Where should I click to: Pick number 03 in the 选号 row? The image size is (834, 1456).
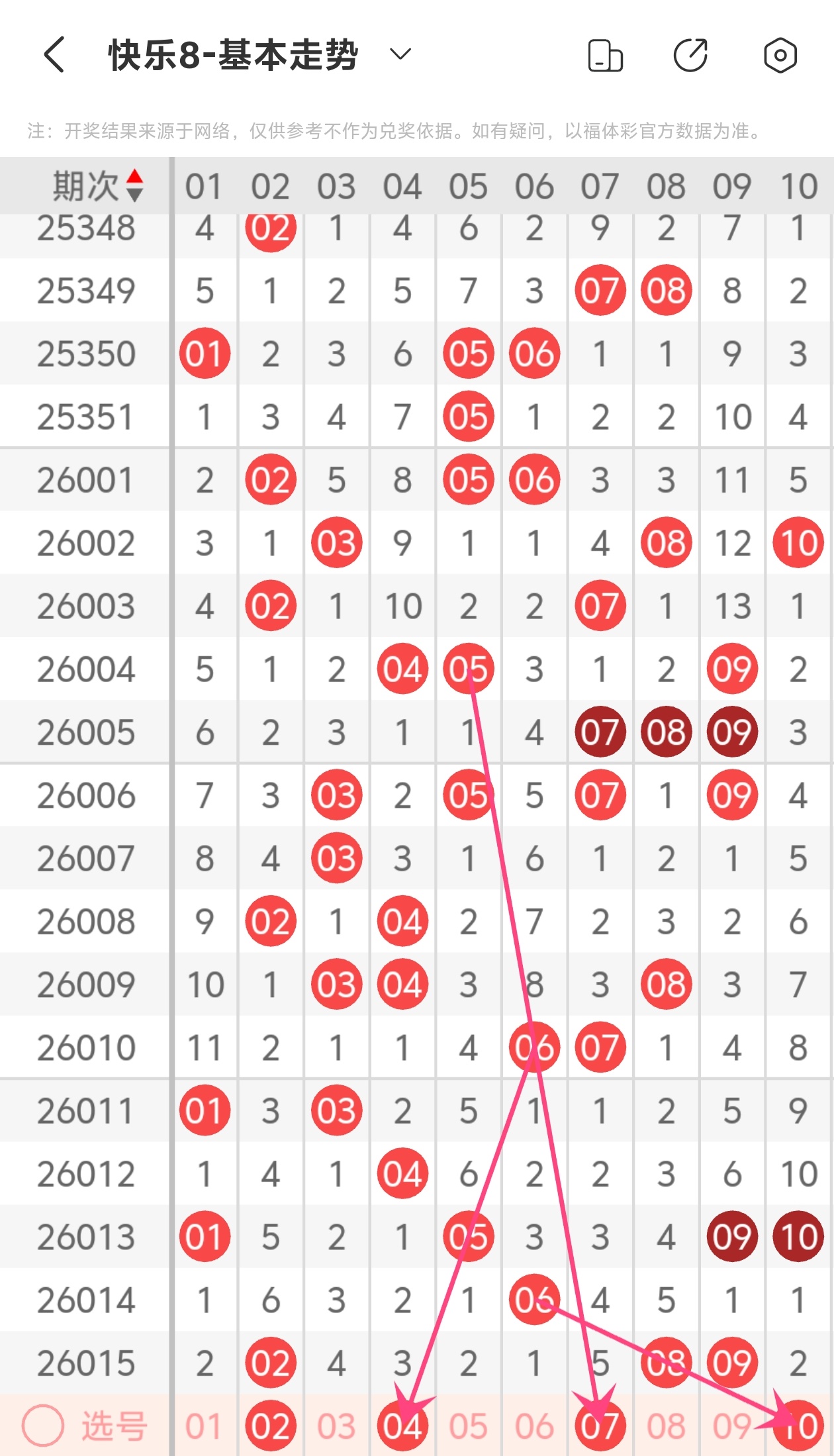click(x=336, y=1426)
